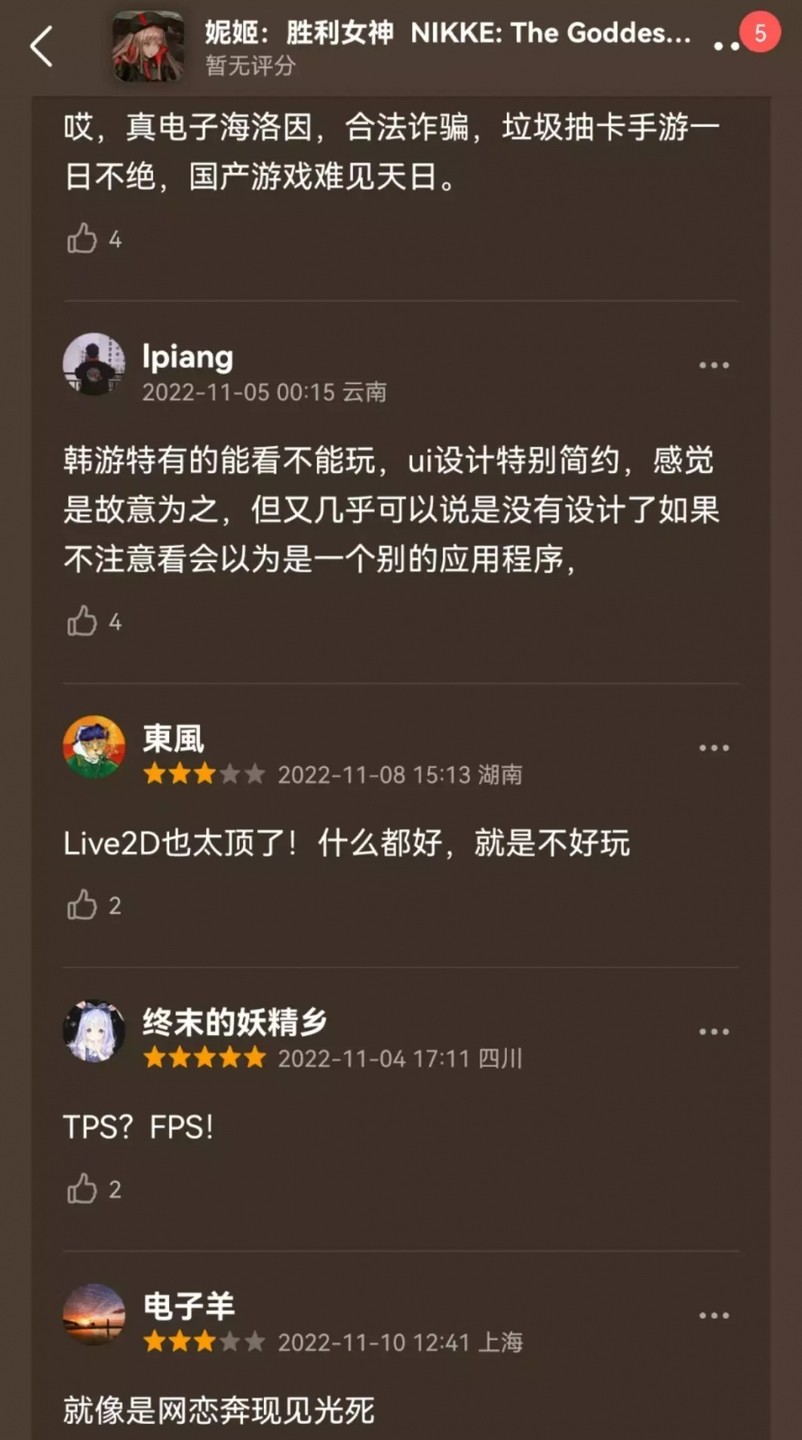The image size is (802, 1440).
Task: Open lpiang's profile avatar
Action: click(x=94, y=364)
